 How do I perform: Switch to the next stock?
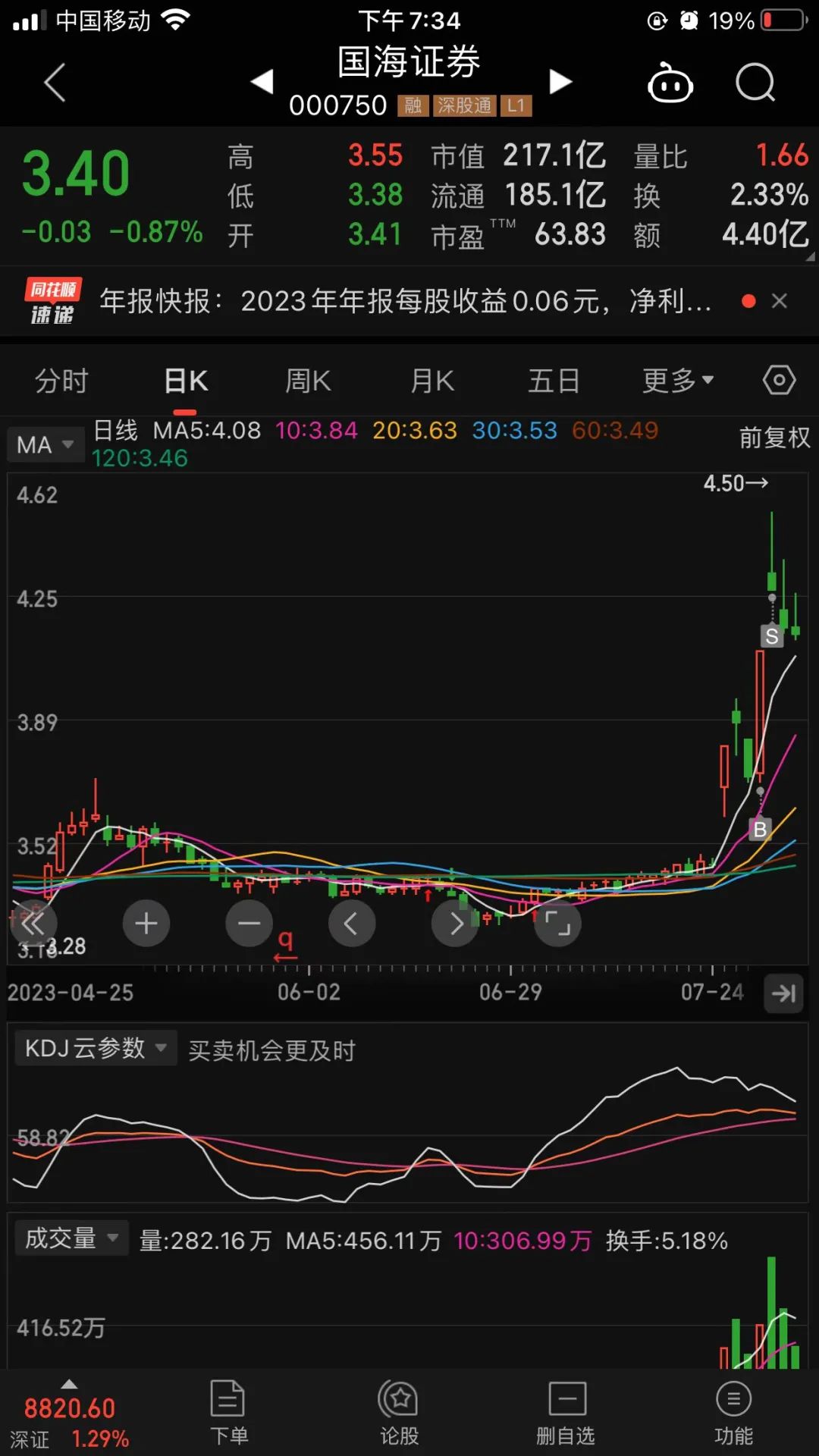(560, 81)
